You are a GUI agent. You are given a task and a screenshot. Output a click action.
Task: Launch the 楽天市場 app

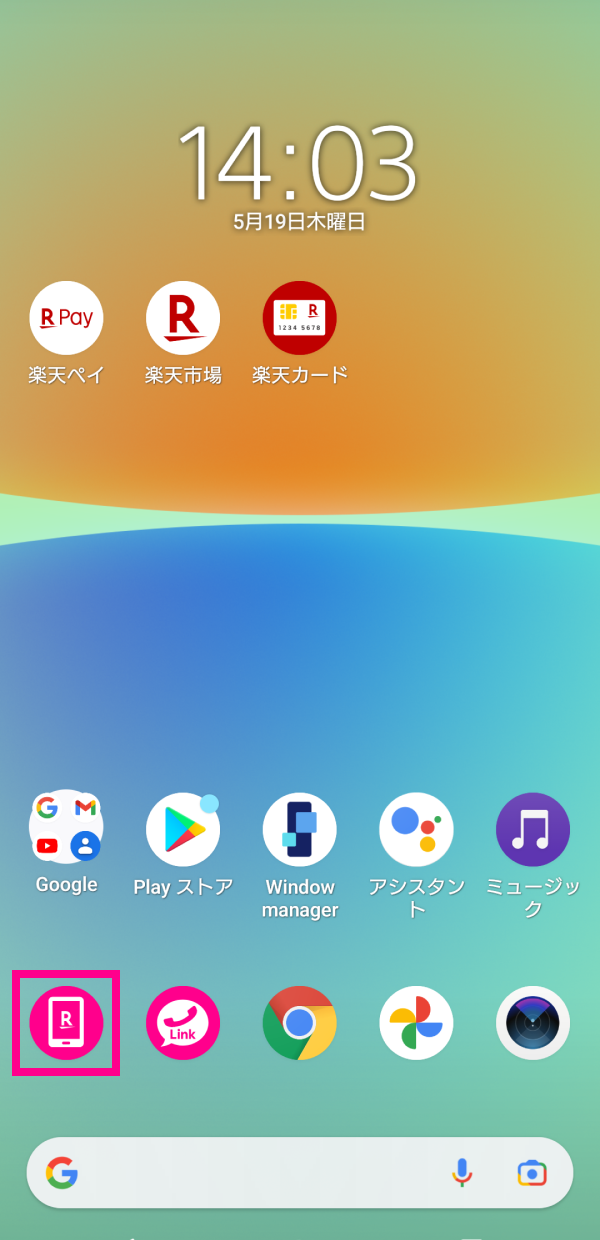tap(183, 318)
